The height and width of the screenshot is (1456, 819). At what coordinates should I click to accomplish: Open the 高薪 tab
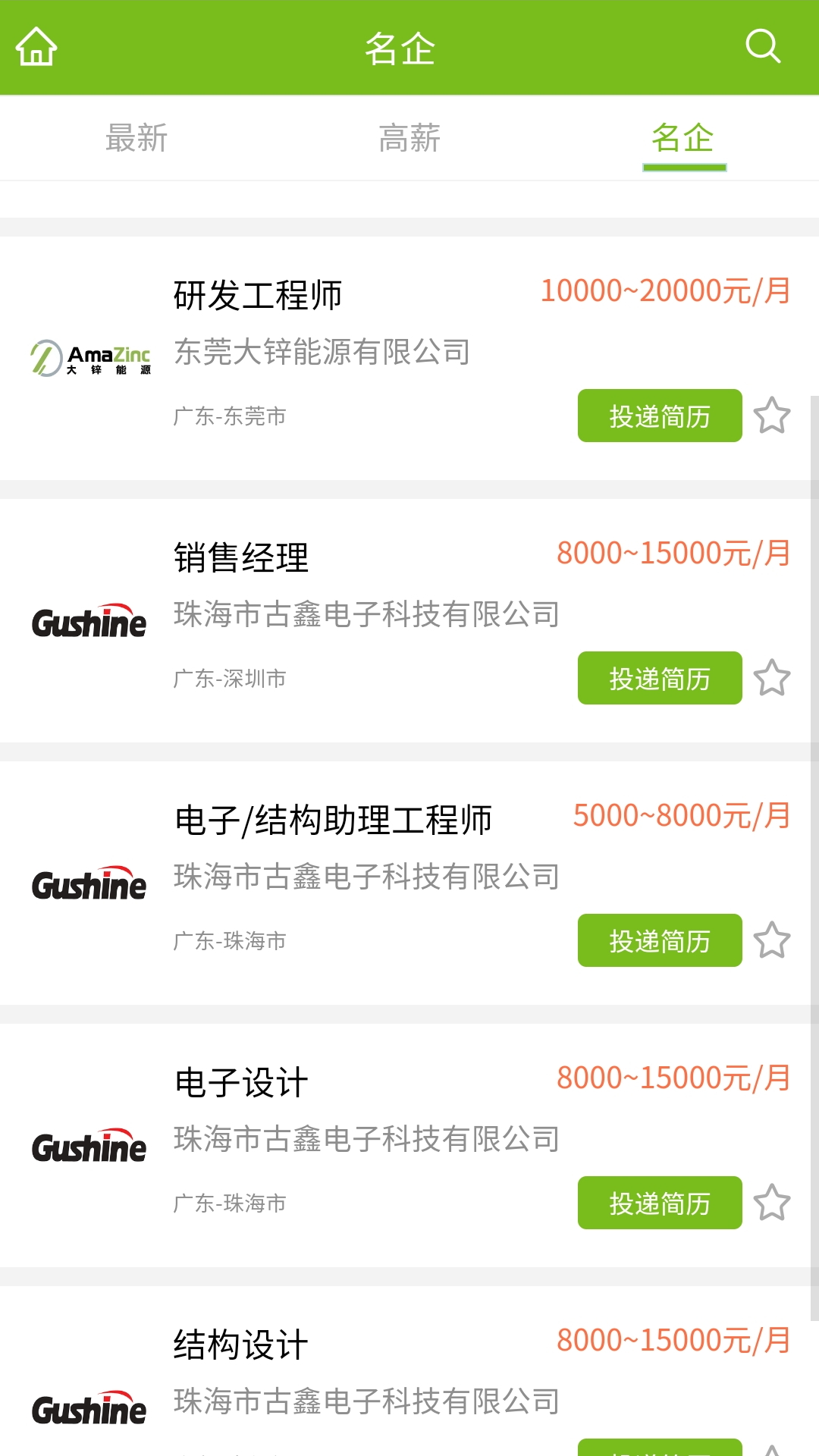point(409,137)
